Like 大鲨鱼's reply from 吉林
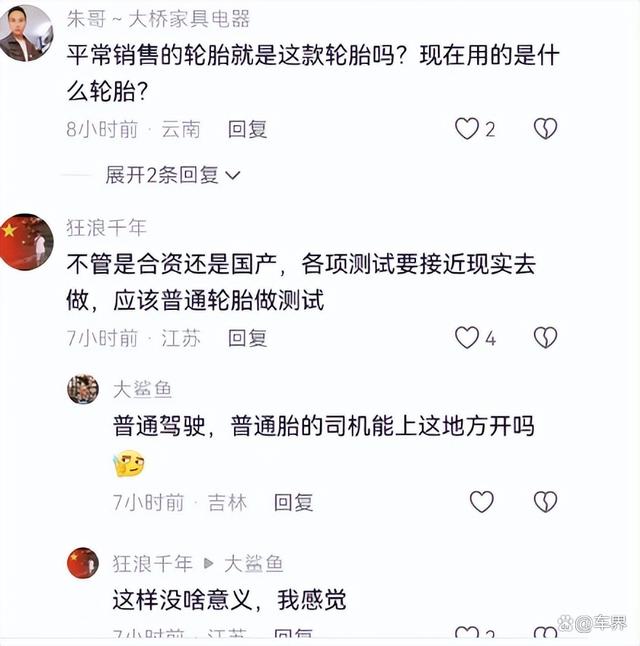 482,502
